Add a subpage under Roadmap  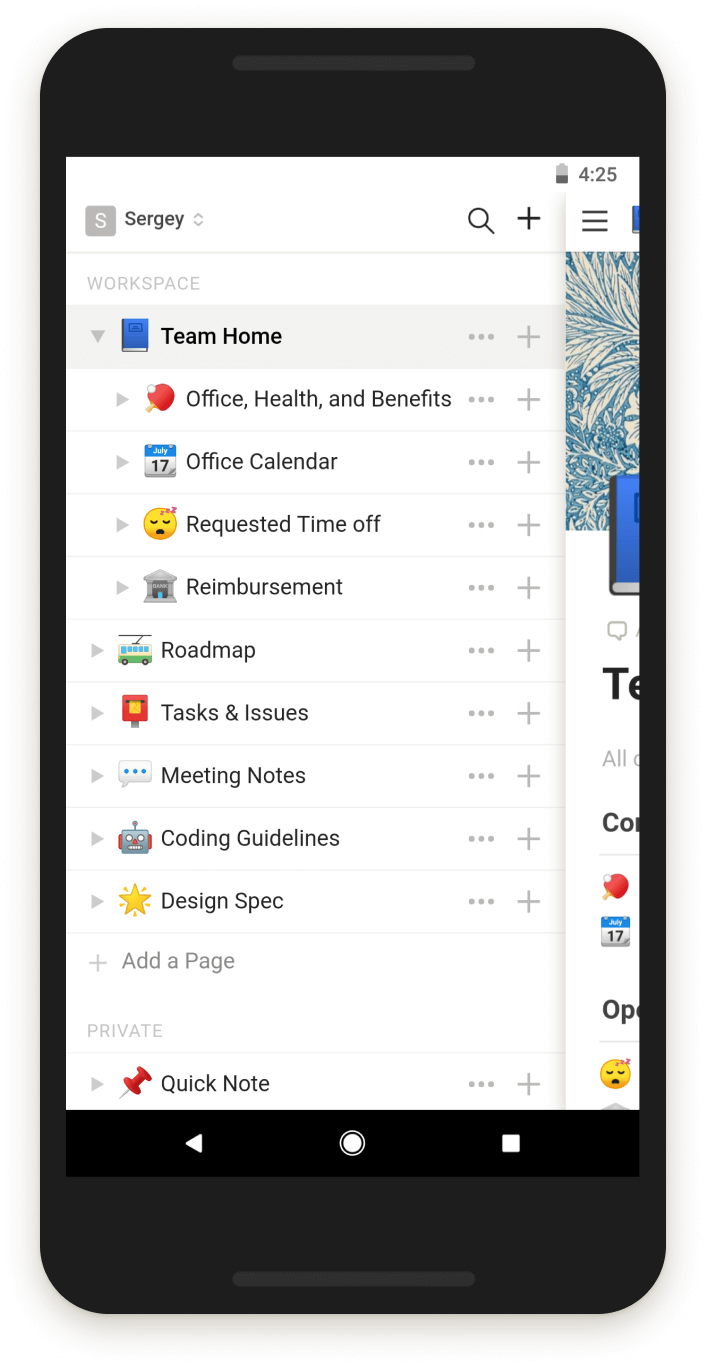pyautogui.click(x=528, y=650)
